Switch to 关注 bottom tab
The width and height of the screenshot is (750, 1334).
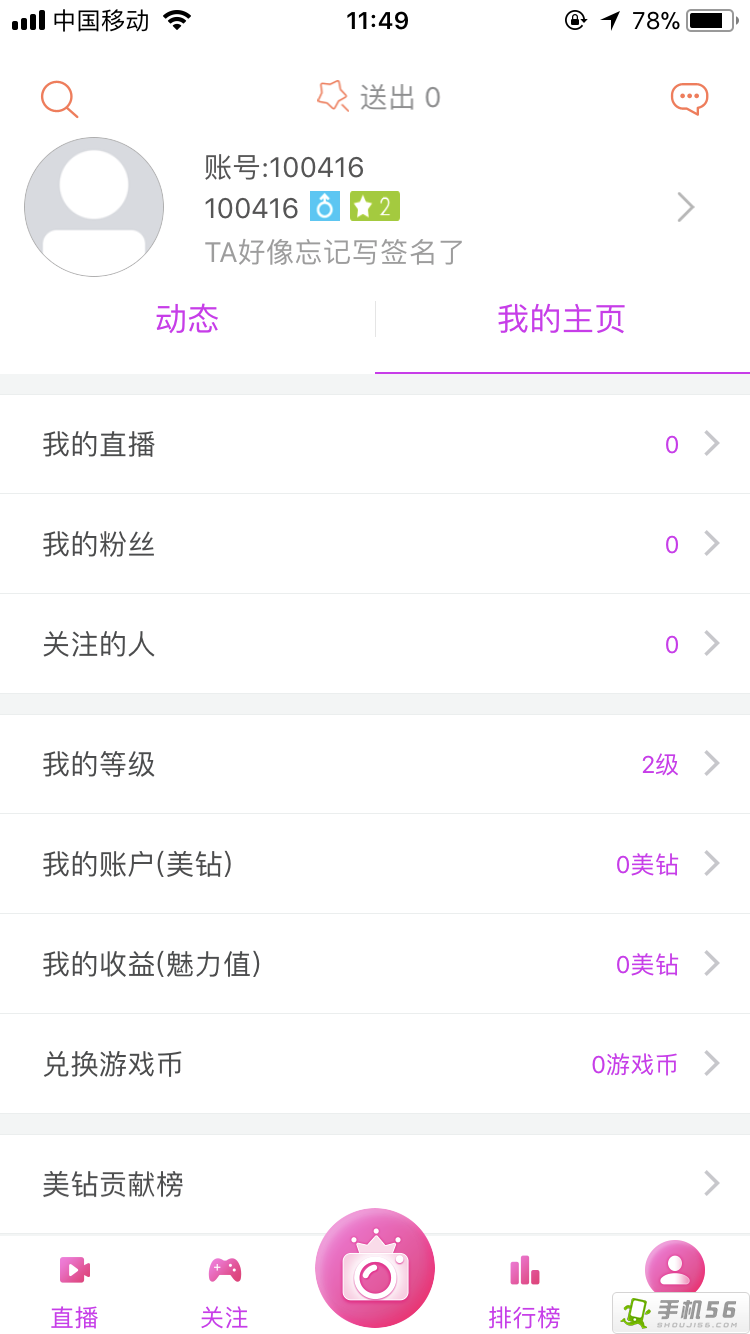(224, 1290)
